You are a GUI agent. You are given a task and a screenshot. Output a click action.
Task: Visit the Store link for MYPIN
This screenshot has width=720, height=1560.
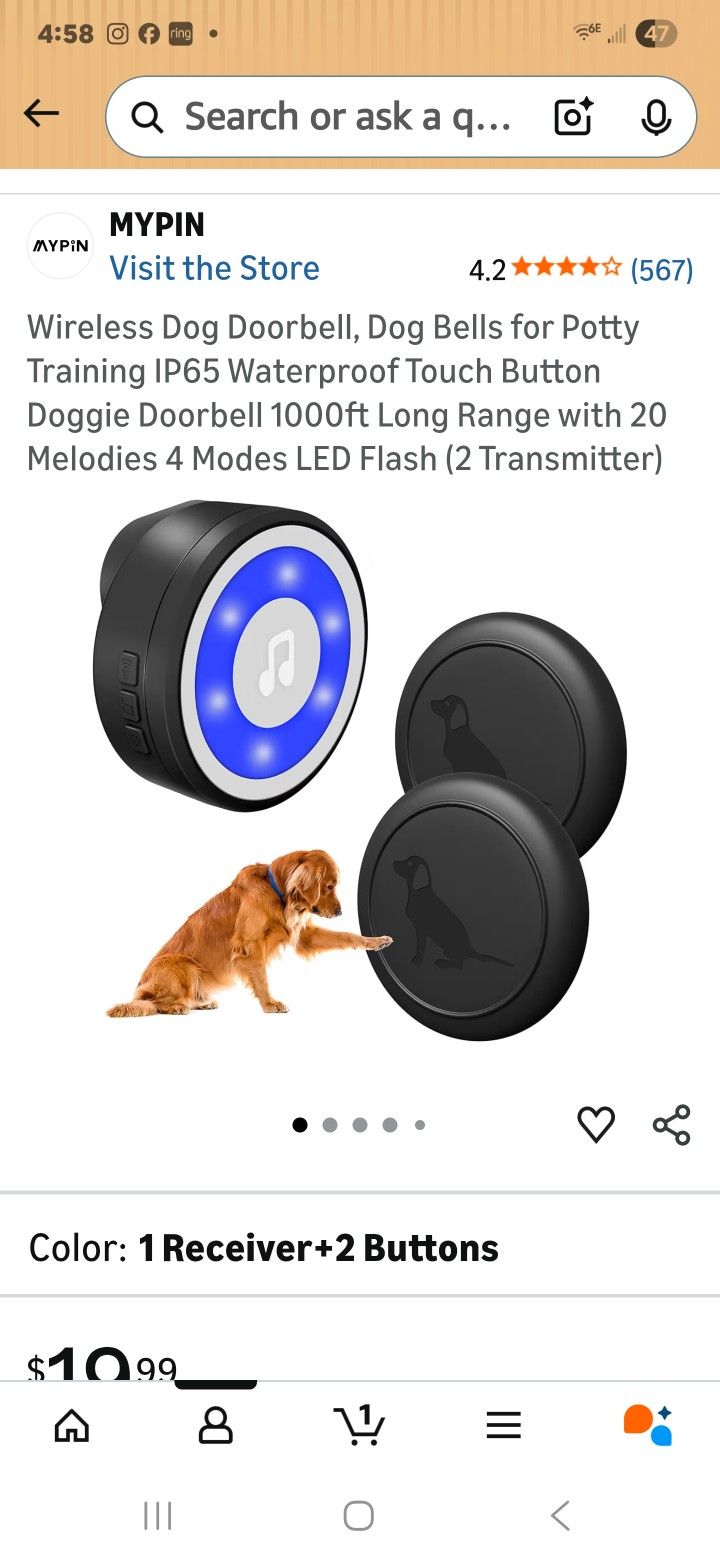(214, 268)
